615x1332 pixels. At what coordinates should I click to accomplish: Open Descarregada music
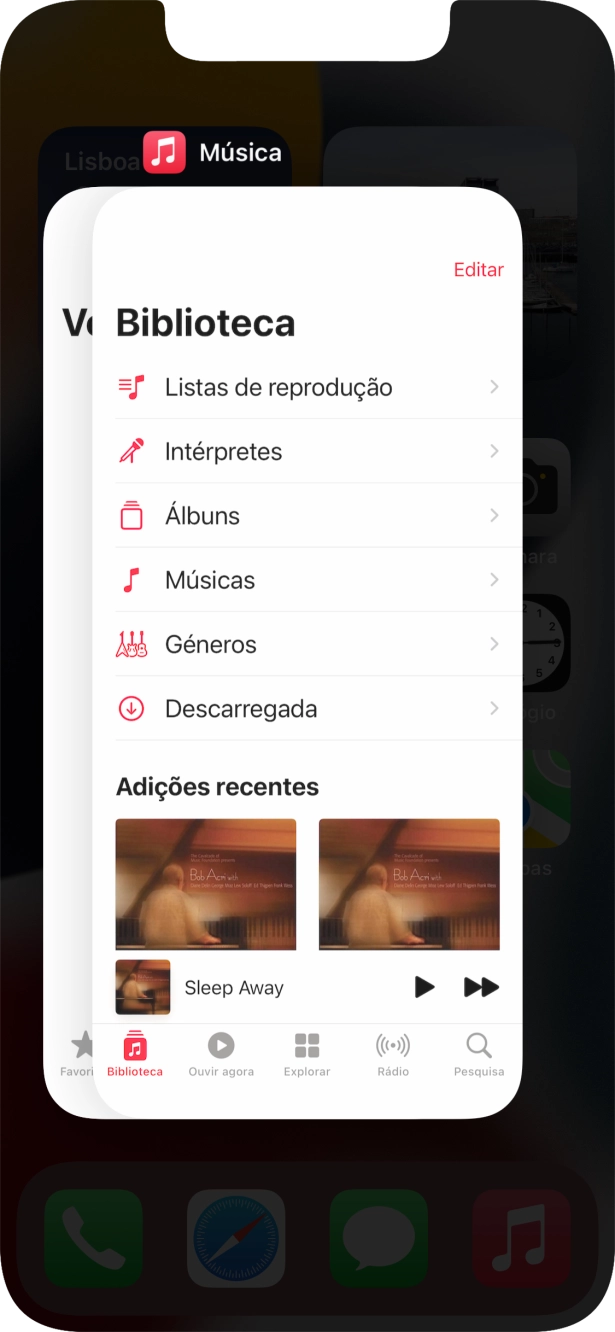coord(241,709)
